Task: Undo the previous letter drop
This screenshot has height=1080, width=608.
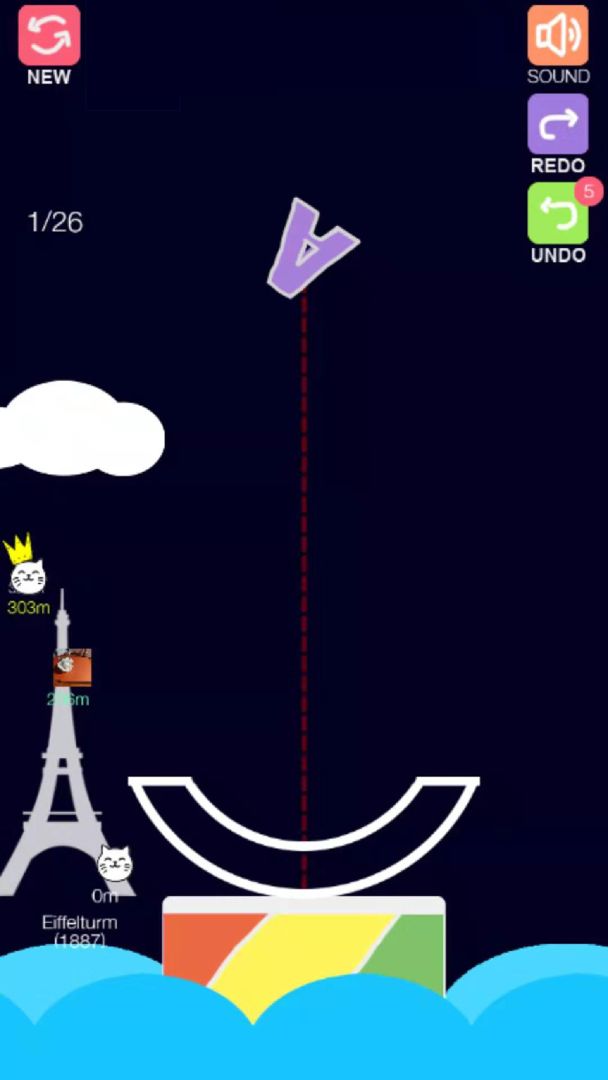Action: click(x=558, y=214)
